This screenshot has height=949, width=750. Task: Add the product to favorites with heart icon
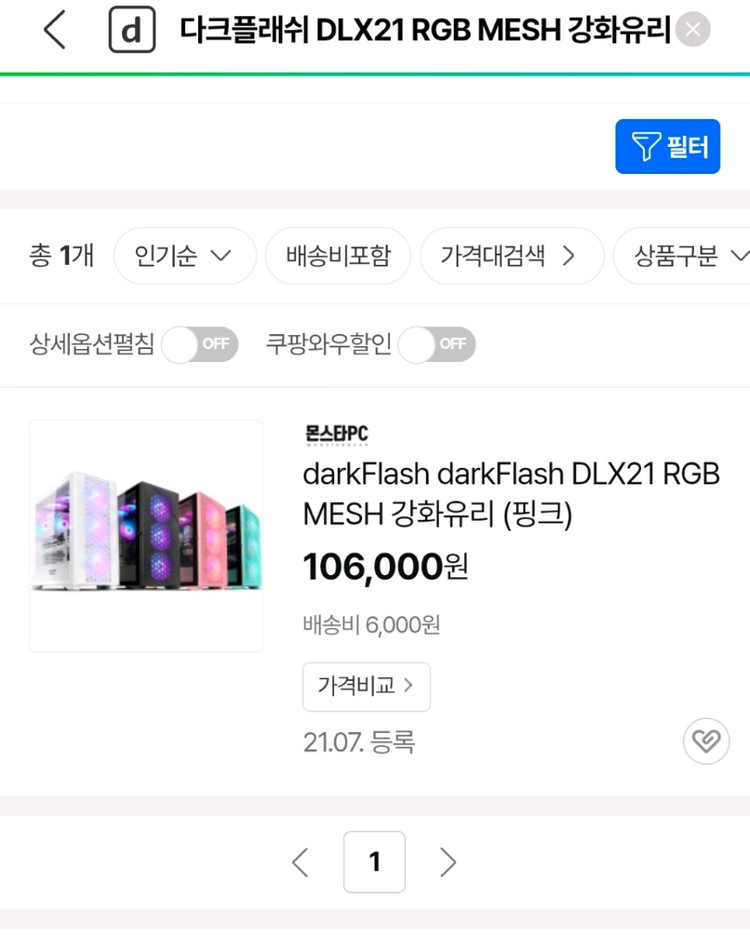tap(706, 741)
